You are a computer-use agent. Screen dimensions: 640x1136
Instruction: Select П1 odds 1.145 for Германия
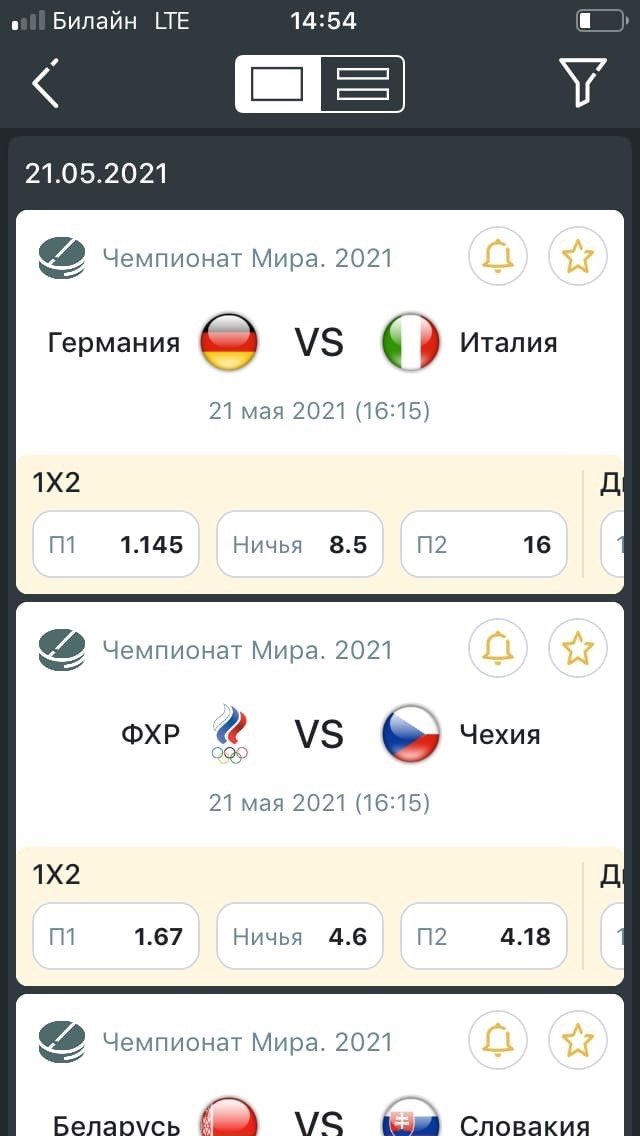point(116,544)
